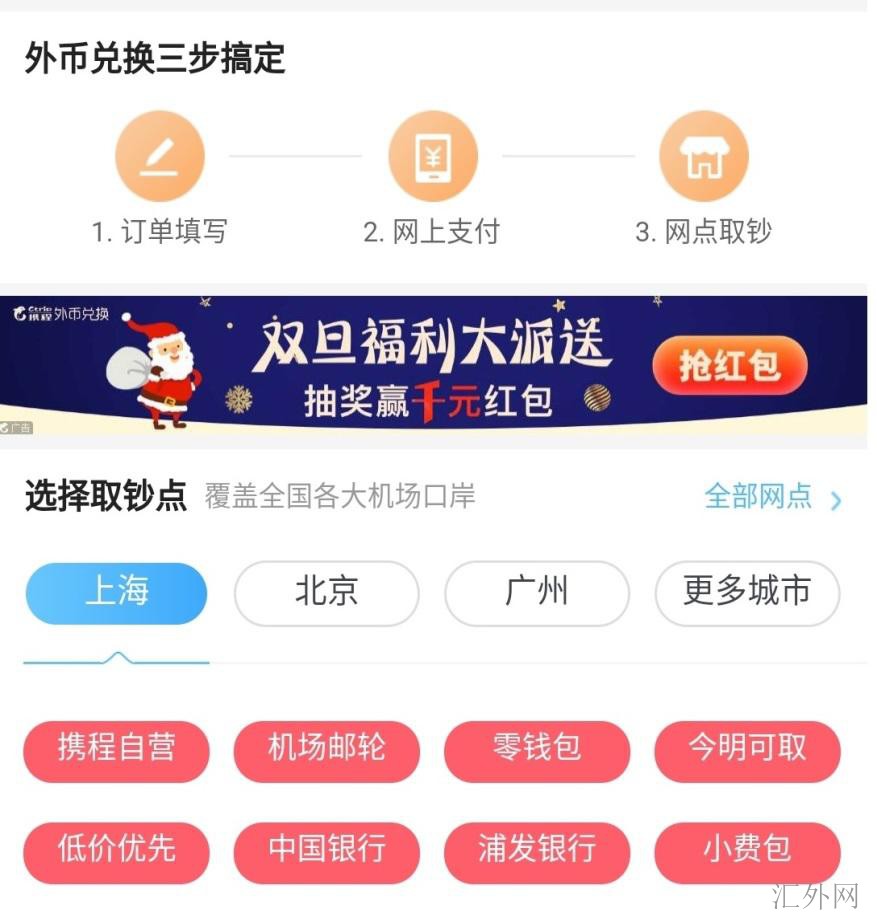
Task: Choose the 零钱包 filter chip
Action: coord(537,749)
